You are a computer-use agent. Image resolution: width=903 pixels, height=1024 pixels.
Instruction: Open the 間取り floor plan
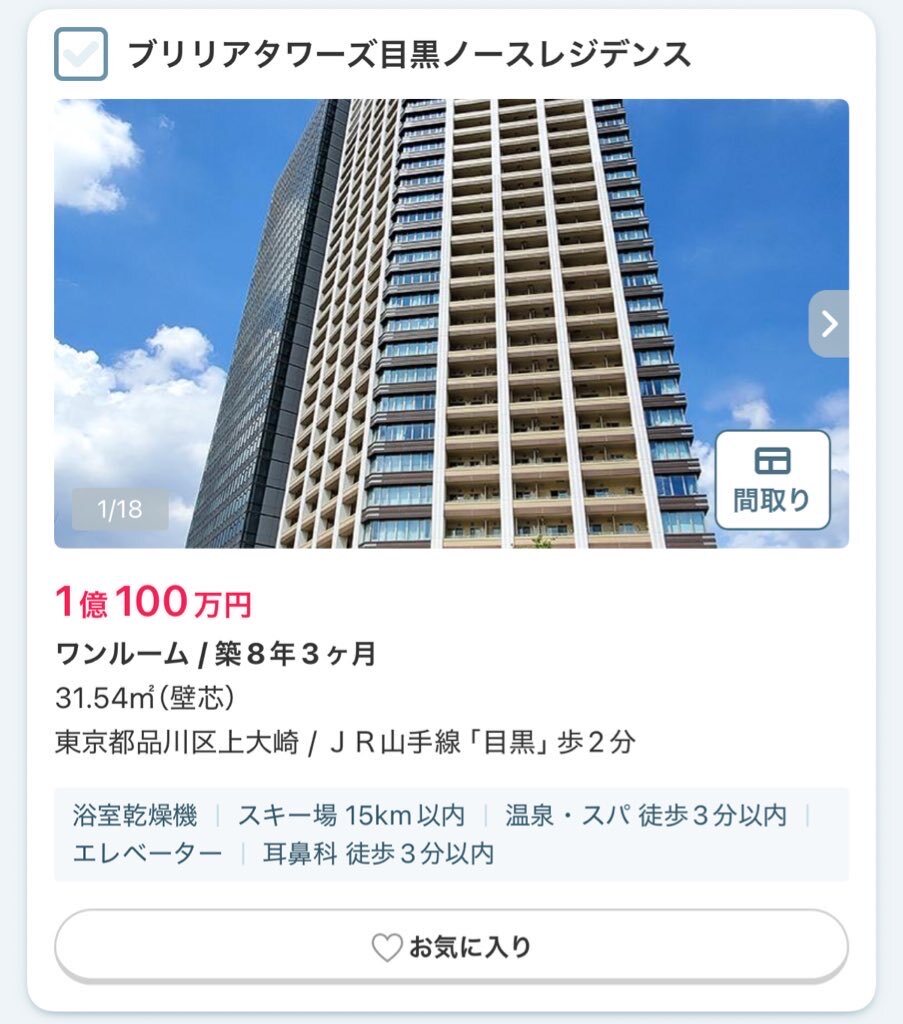[x=772, y=480]
